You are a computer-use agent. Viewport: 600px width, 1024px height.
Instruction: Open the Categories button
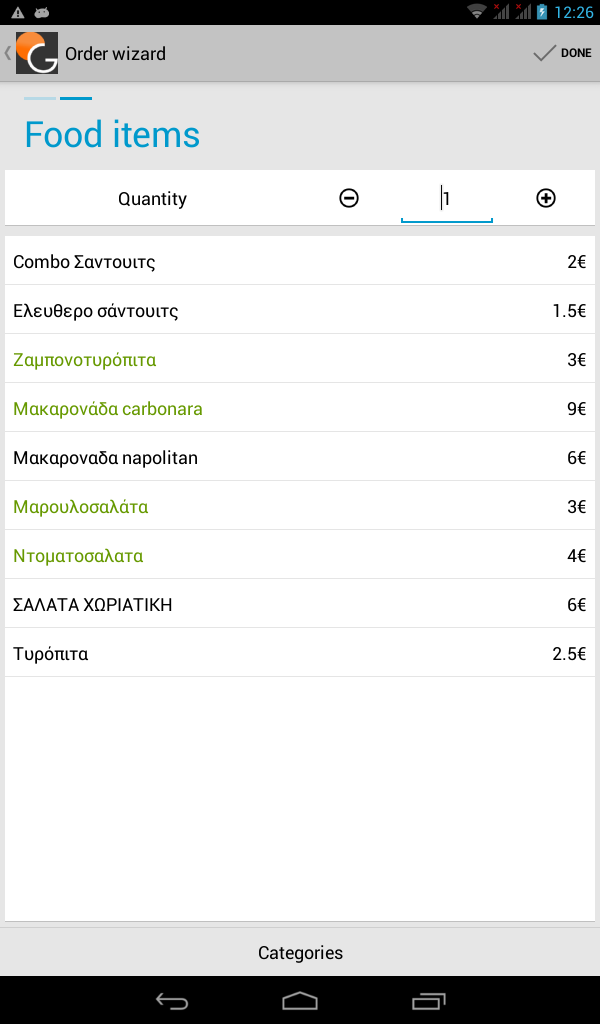(x=300, y=952)
